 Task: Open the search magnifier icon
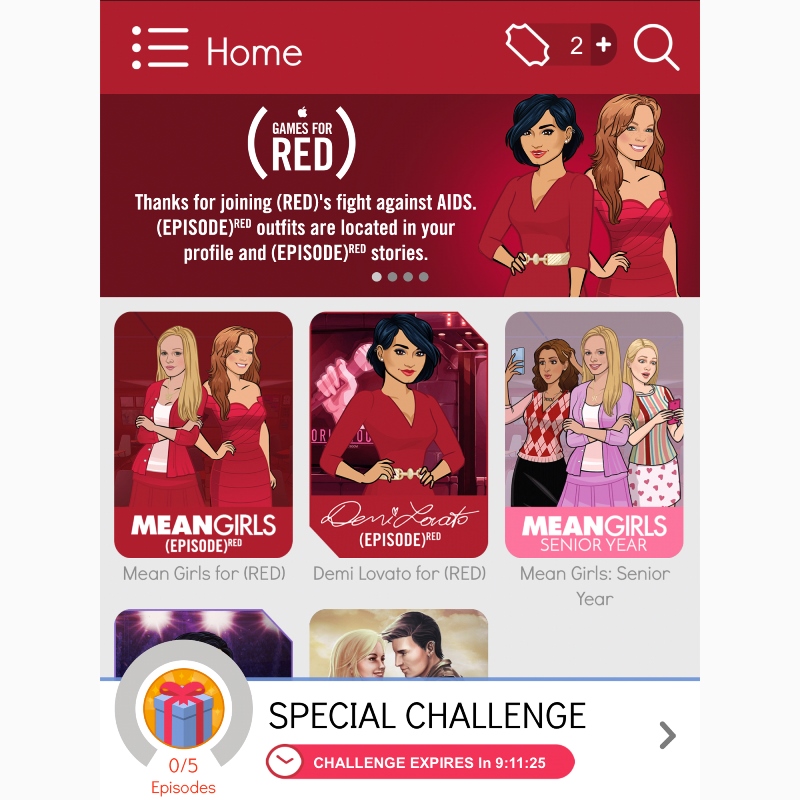point(656,47)
